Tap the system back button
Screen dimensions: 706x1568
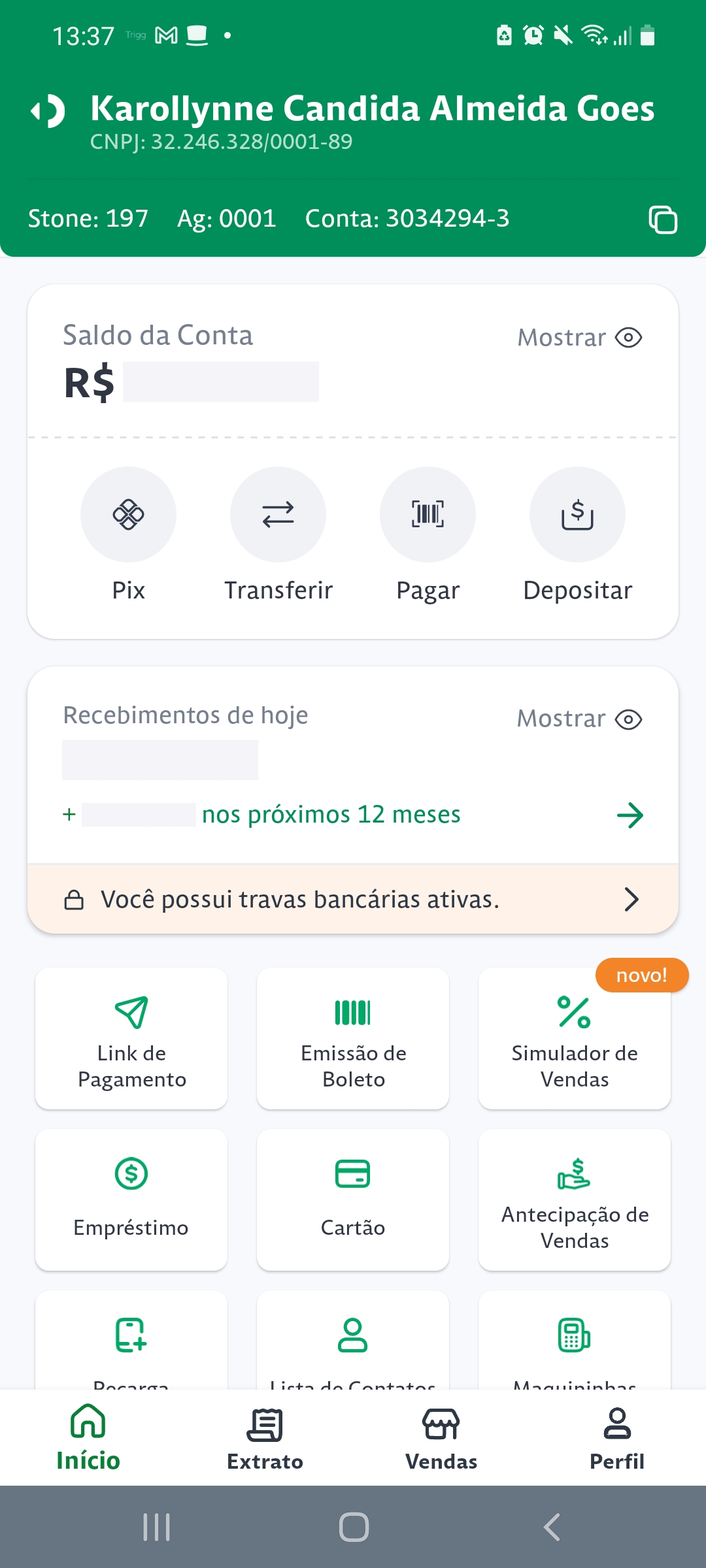pyautogui.click(x=552, y=1527)
